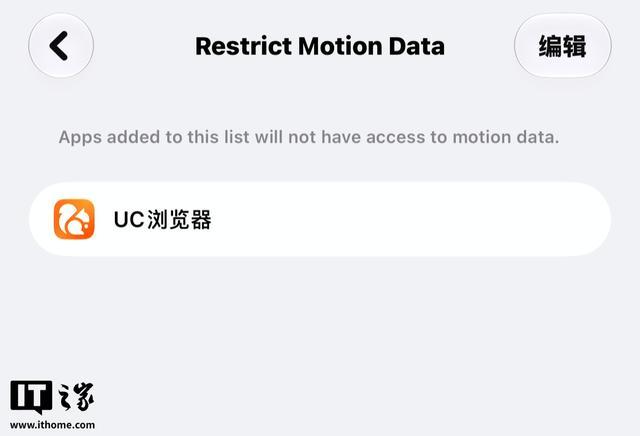This screenshot has height=436, width=640.
Task: Tap the 编辑 edit button
Action: (x=563, y=45)
